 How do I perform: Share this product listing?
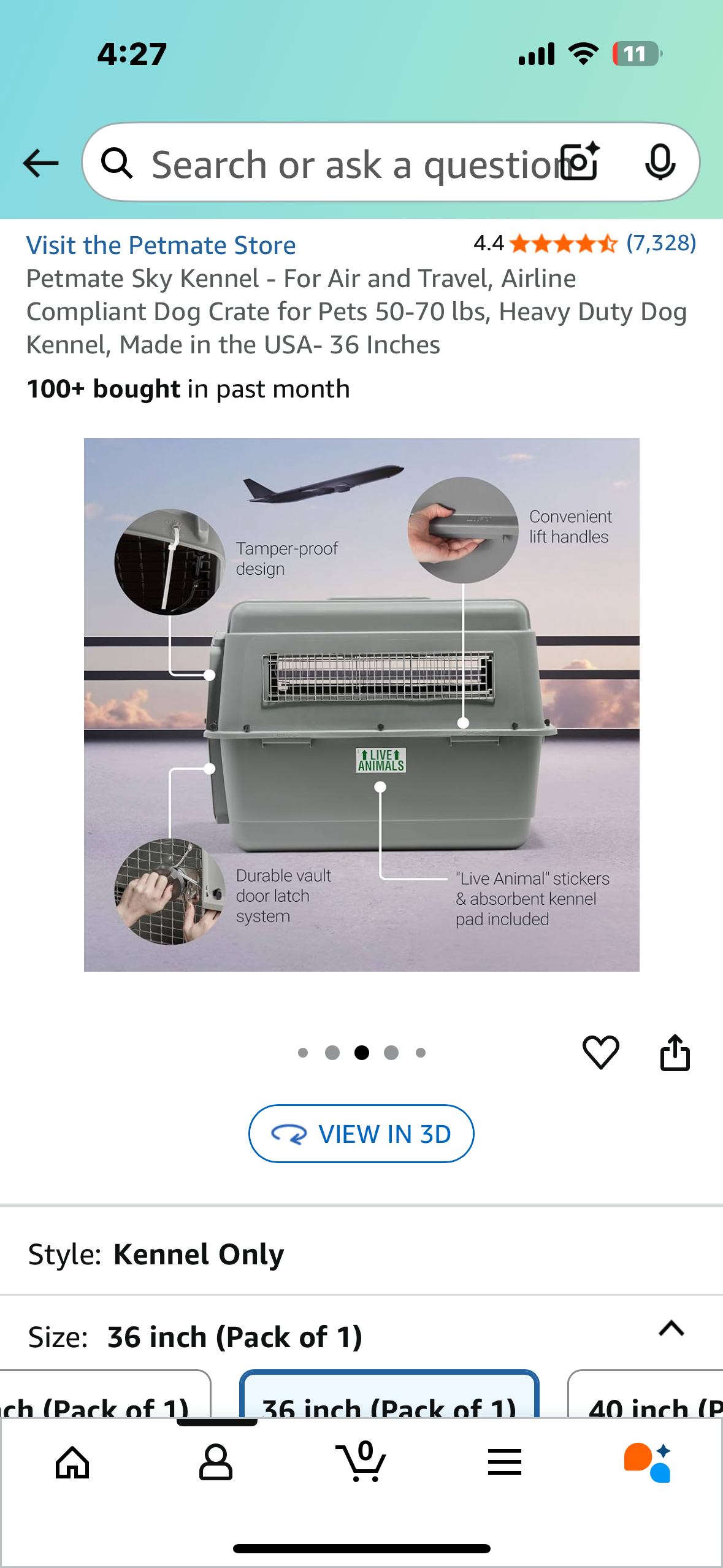(675, 1053)
